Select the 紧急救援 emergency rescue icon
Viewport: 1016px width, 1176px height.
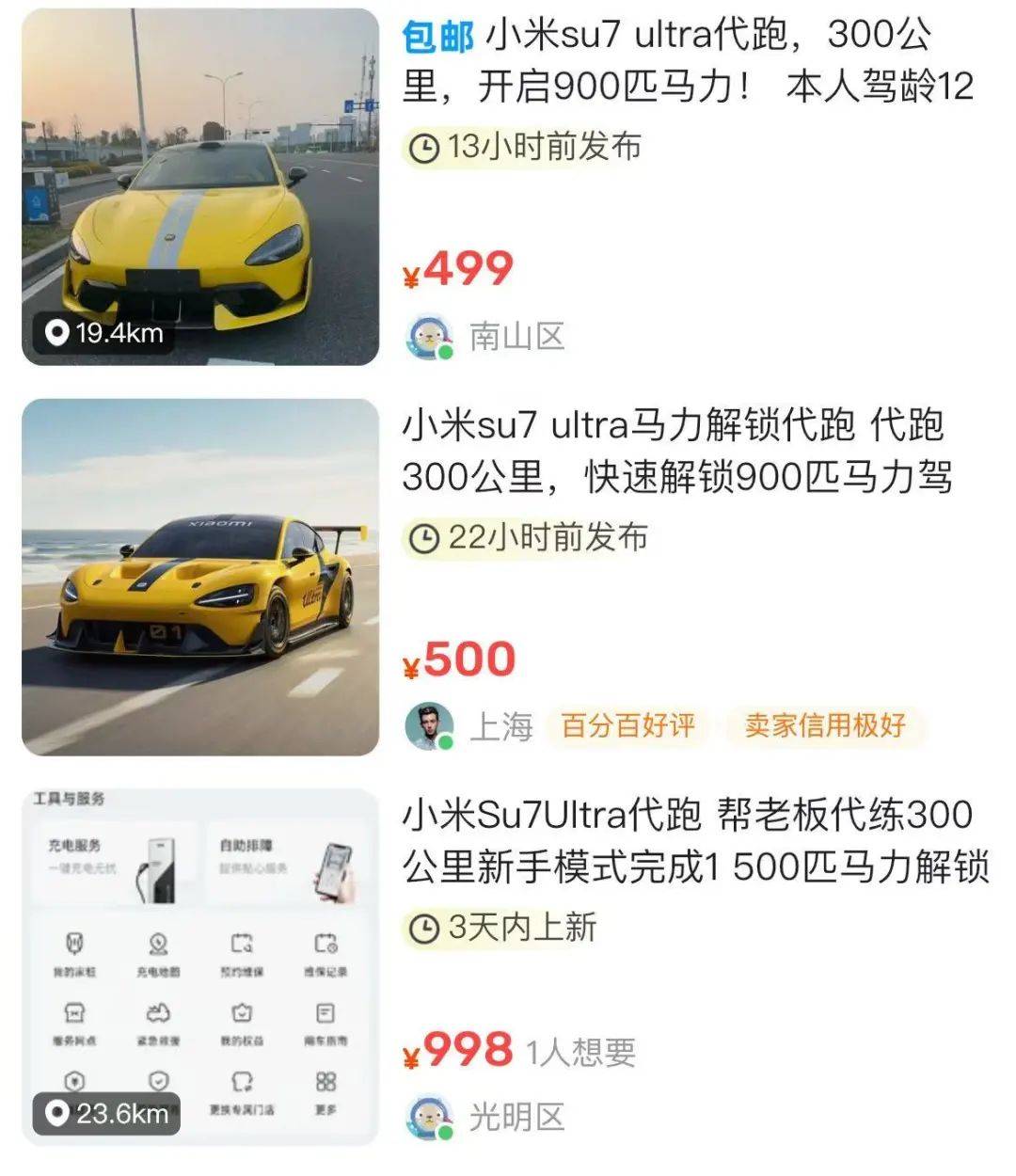point(158,1021)
